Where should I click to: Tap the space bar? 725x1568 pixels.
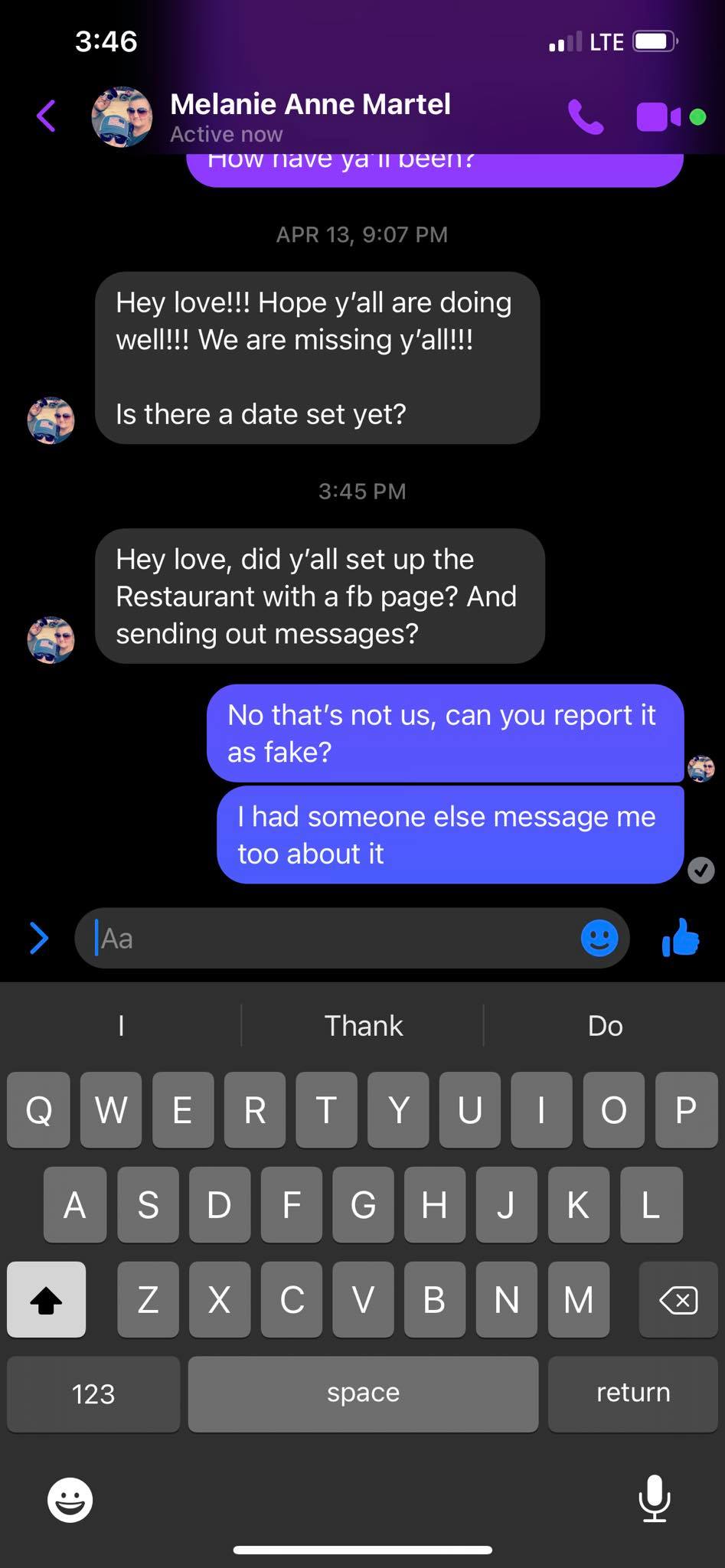pos(363,1393)
